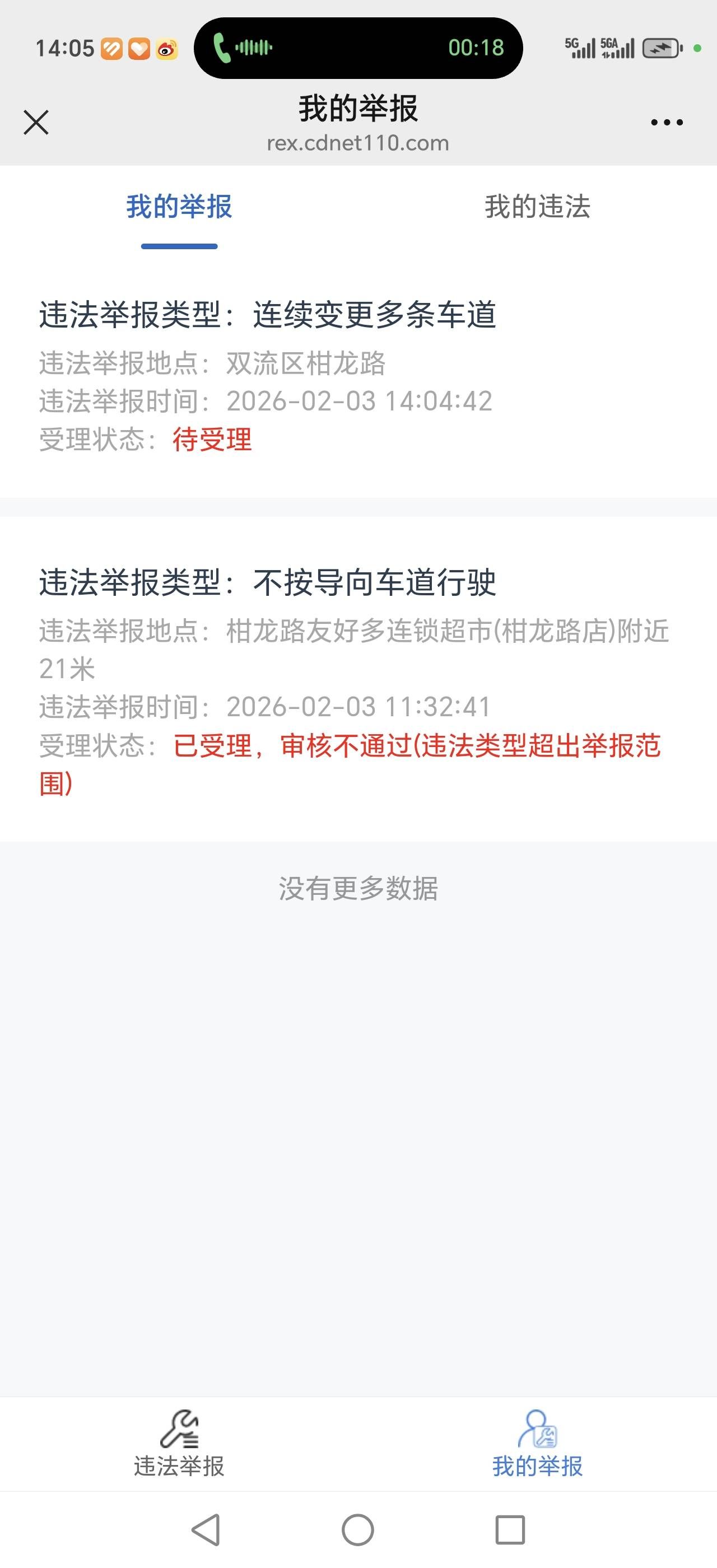717x1568 pixels.
Task: Go to the home screen
Action: 358,1530
